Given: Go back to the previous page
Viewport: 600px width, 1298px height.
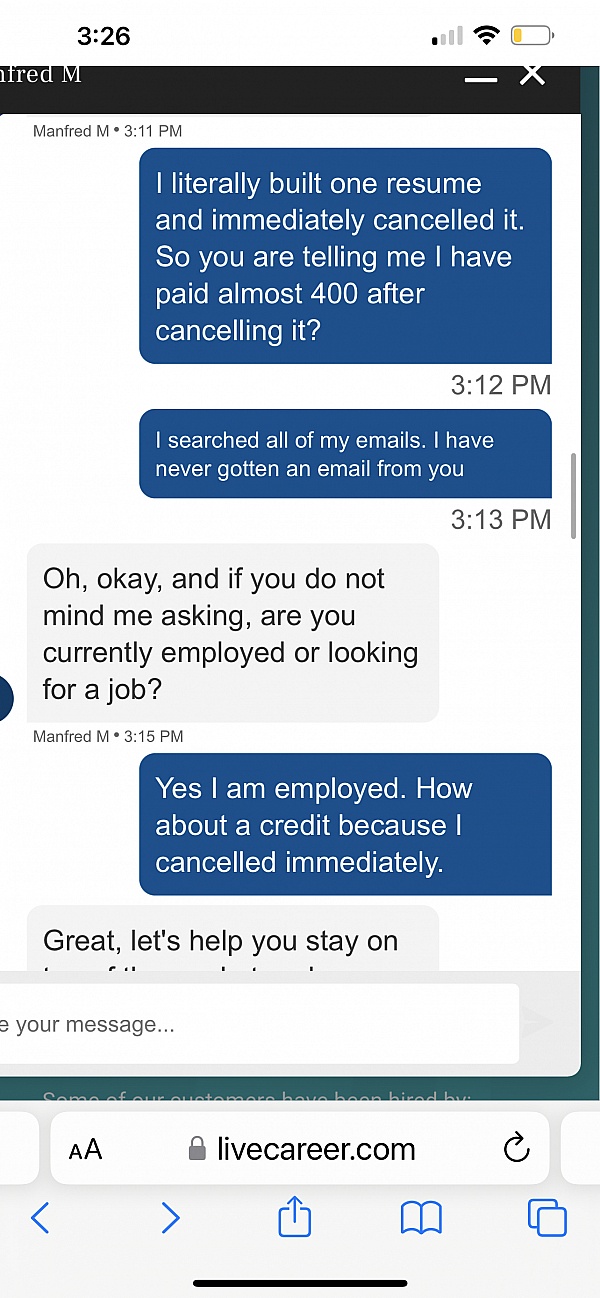Looking at the screenshot, I should click(41, 1218).
